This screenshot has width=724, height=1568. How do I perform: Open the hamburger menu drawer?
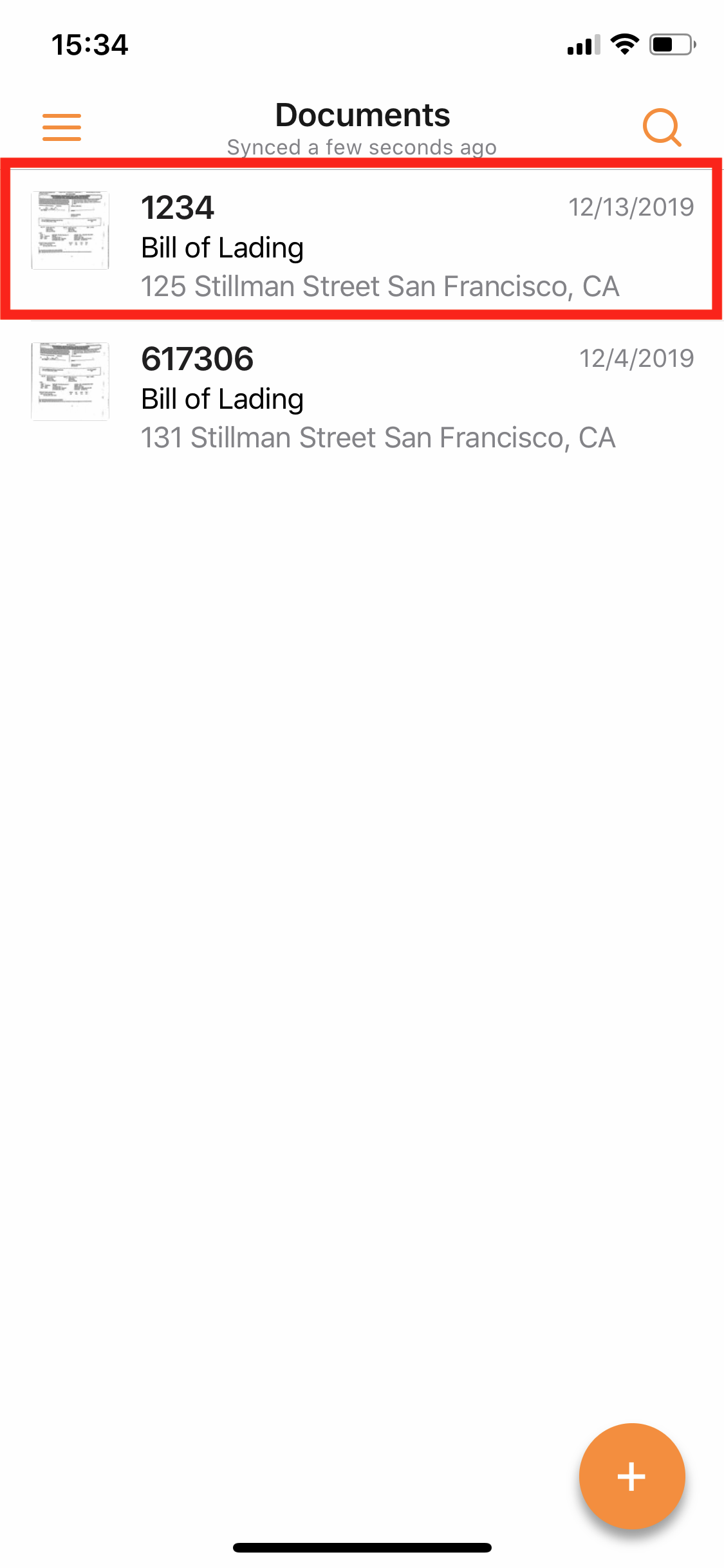click(62, 127)
